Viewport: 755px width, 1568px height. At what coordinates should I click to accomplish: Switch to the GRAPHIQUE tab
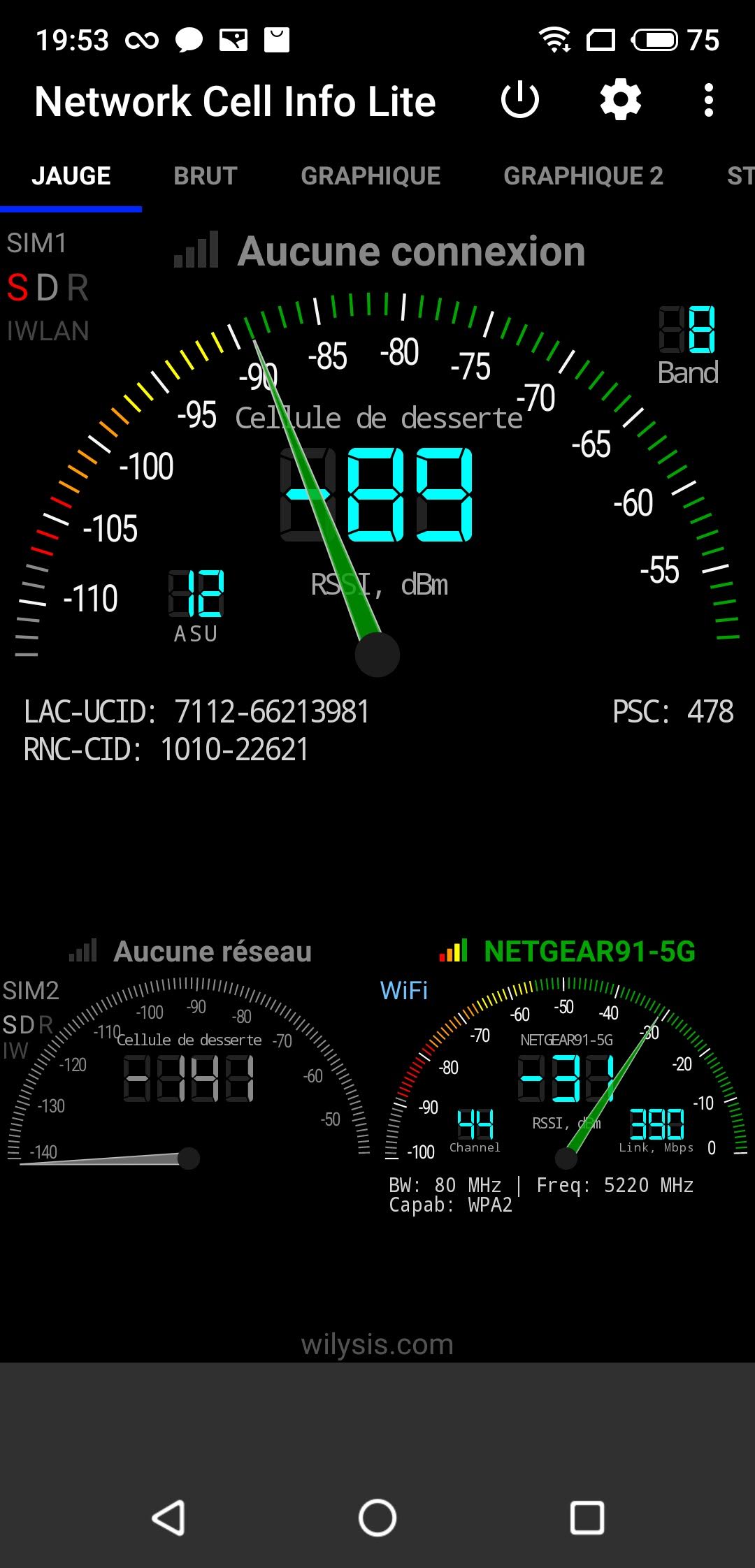371,176
